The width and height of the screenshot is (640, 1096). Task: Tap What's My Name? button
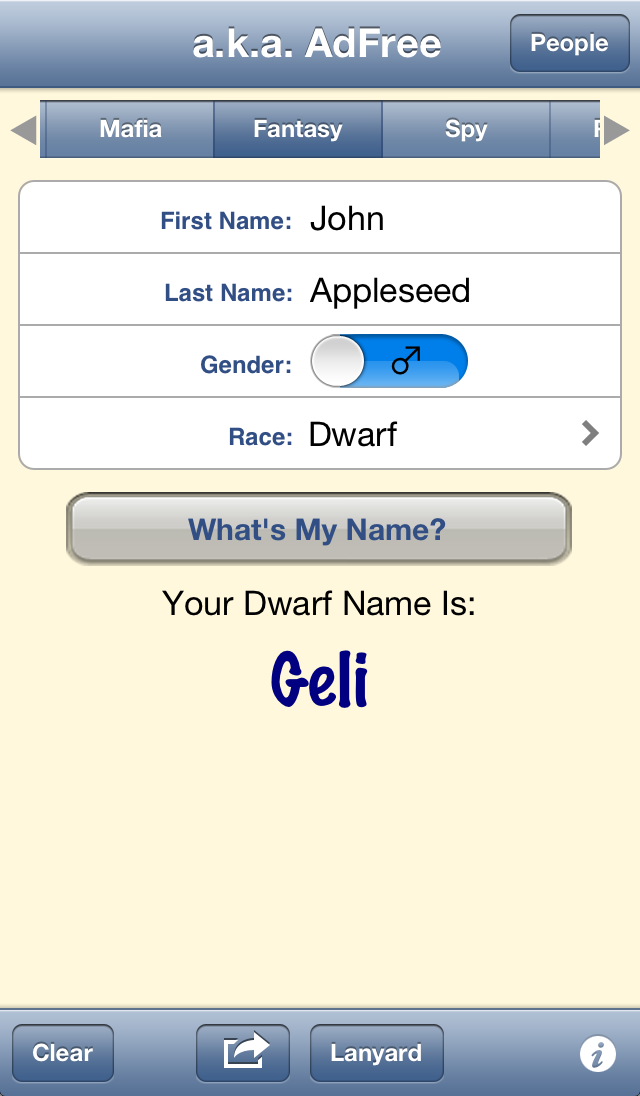pyautogui.click(x=319, y=529)
